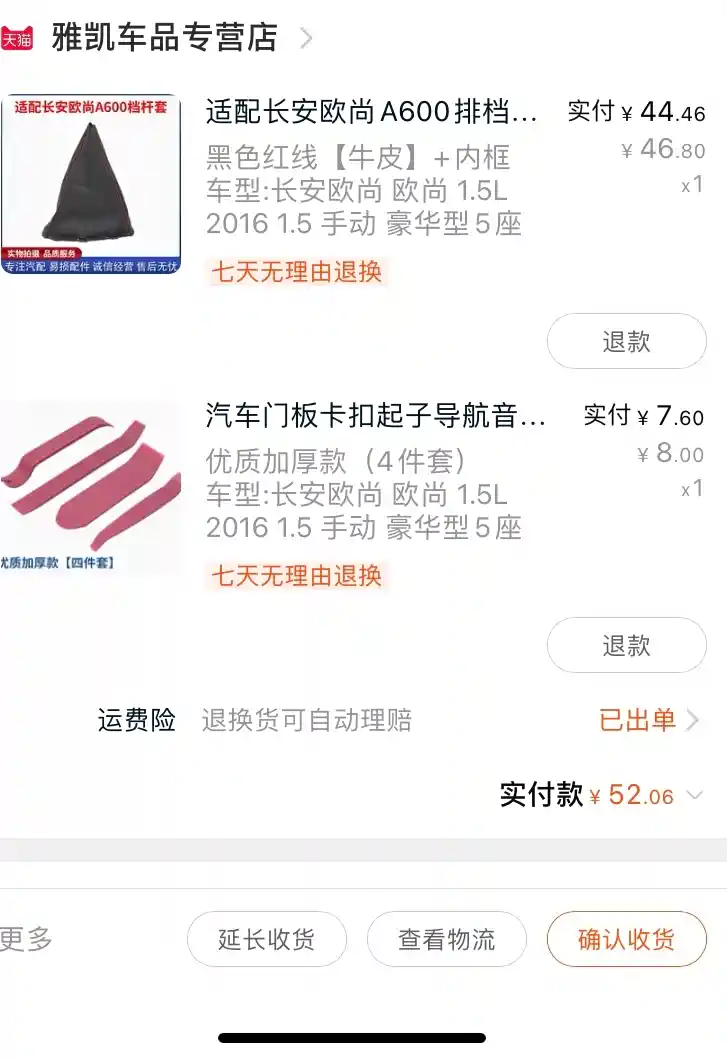Open the 雅凯车品专营店 store page
Image resolution: width=727 pixels, height=1059 pixels.
coord(165,38)
